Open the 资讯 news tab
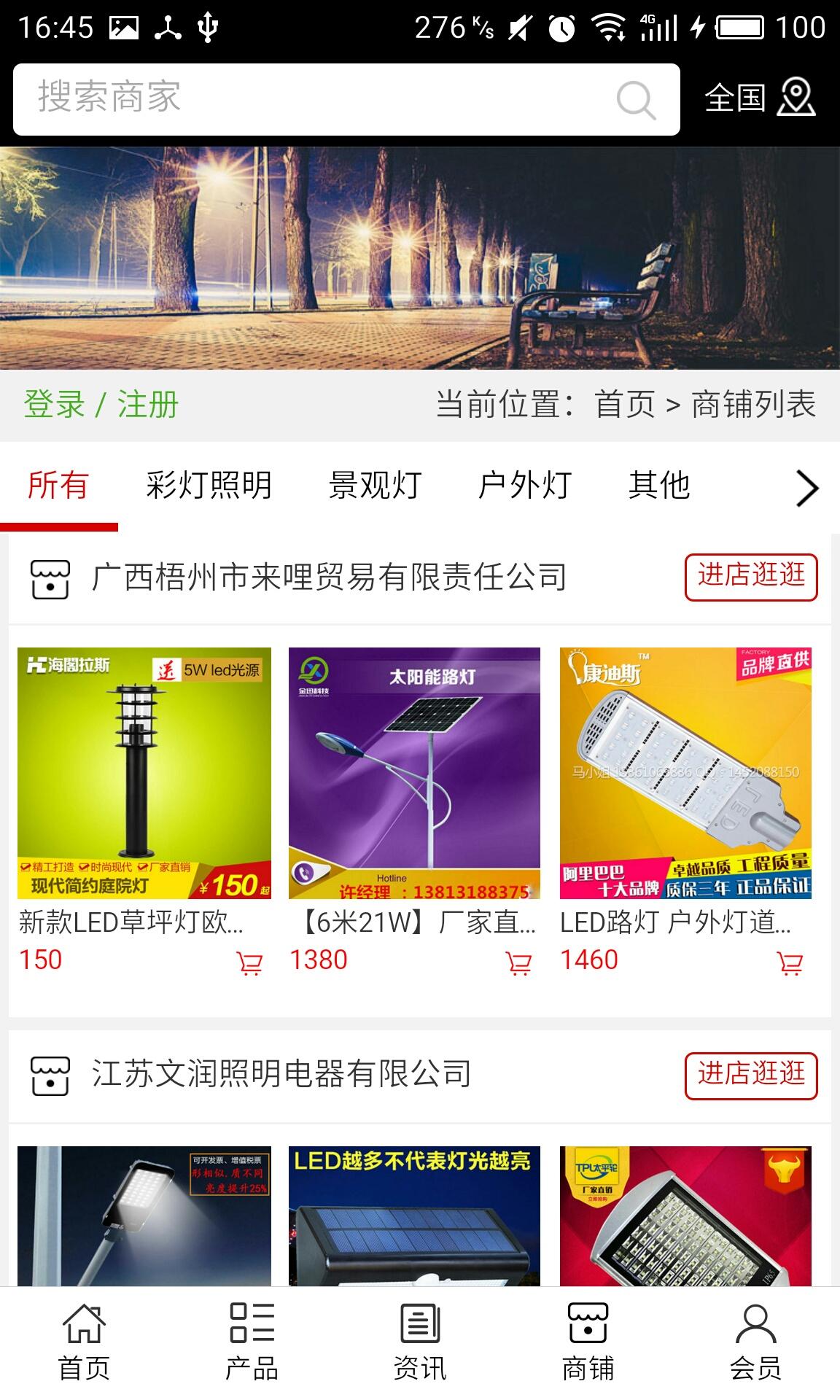The height and width of the screenshot is (1400, 840). click(x=420, y=1342)
